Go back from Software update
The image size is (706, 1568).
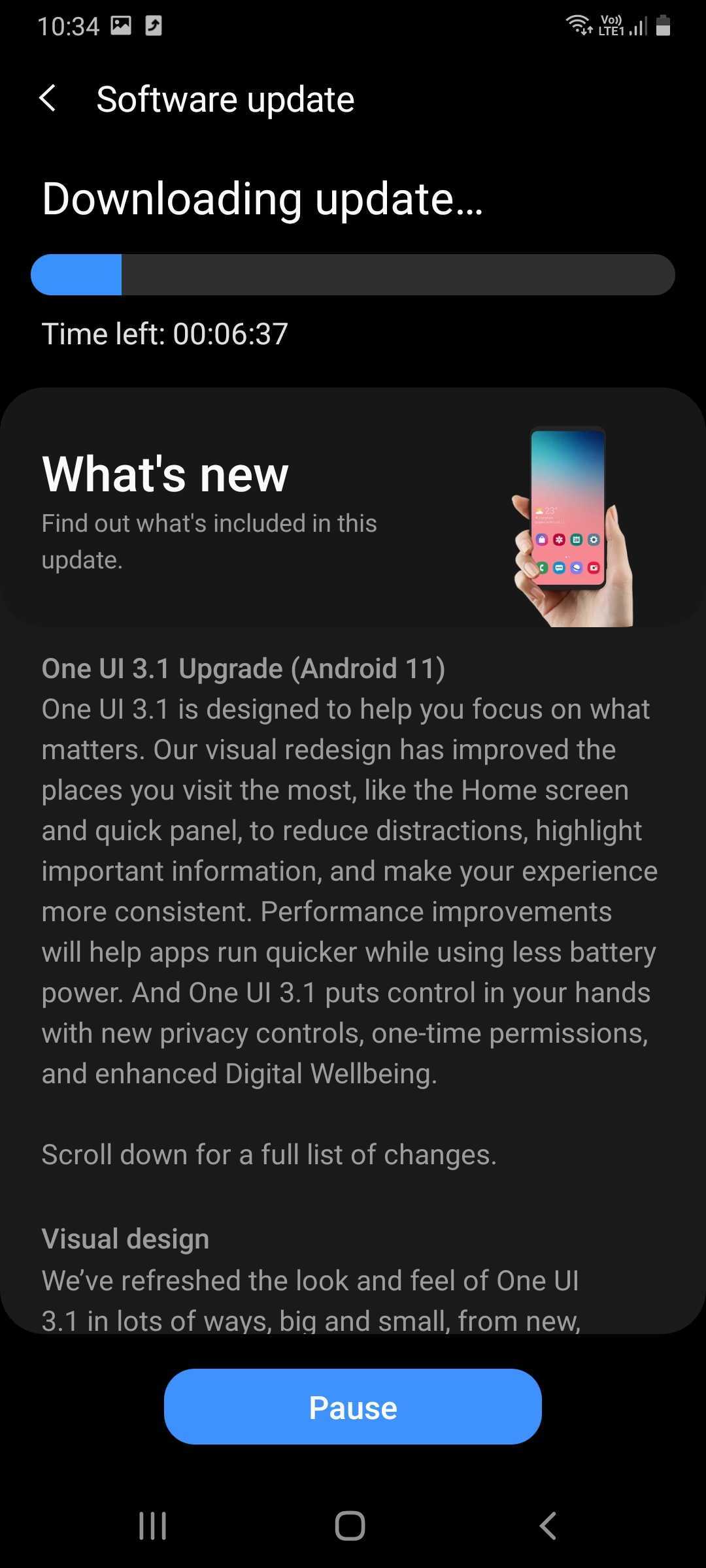[x=48, y=99]
